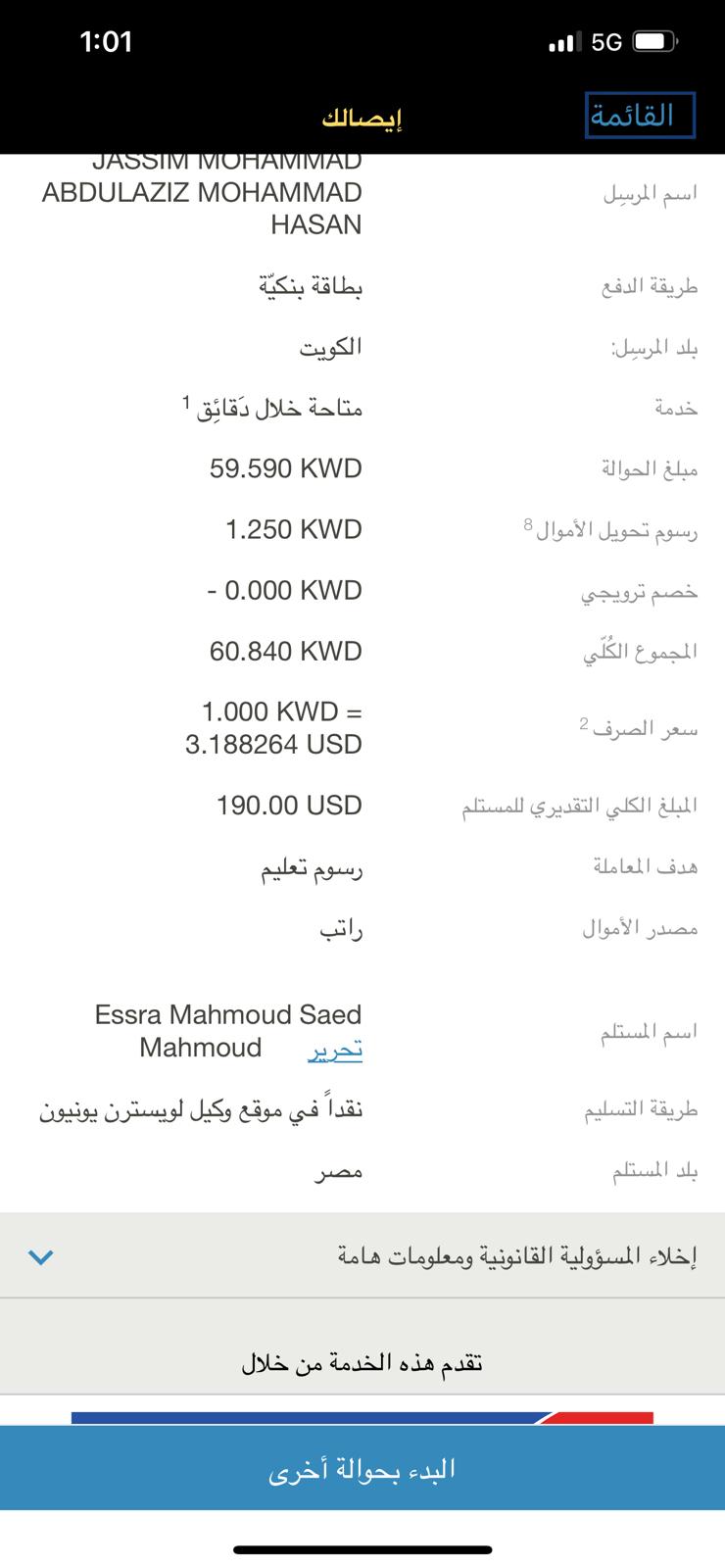Viewport: 725px width, 1568px height.
Task: Open the القائمة menu button
Action: [640, 116]
